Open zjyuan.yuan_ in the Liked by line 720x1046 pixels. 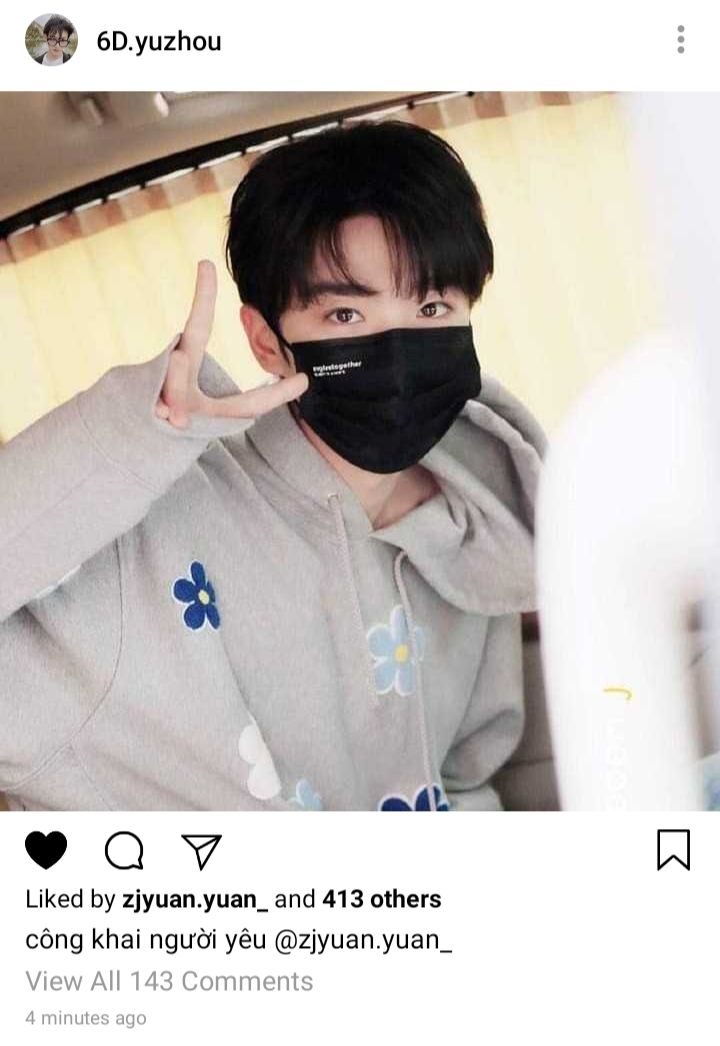tap(194, 899)
